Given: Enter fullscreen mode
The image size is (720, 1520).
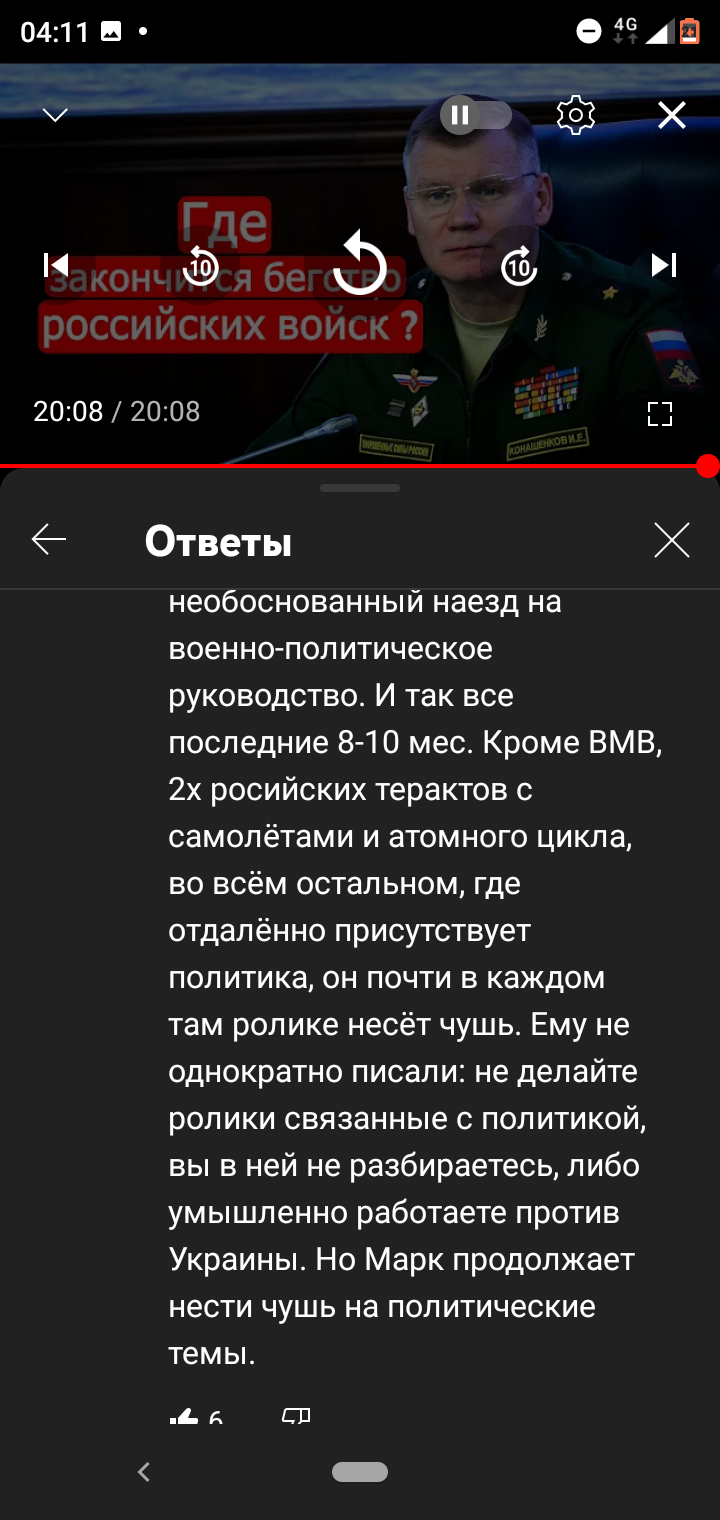Looking at the screenshot, I should pyautogui.click(x=660, y=414).
